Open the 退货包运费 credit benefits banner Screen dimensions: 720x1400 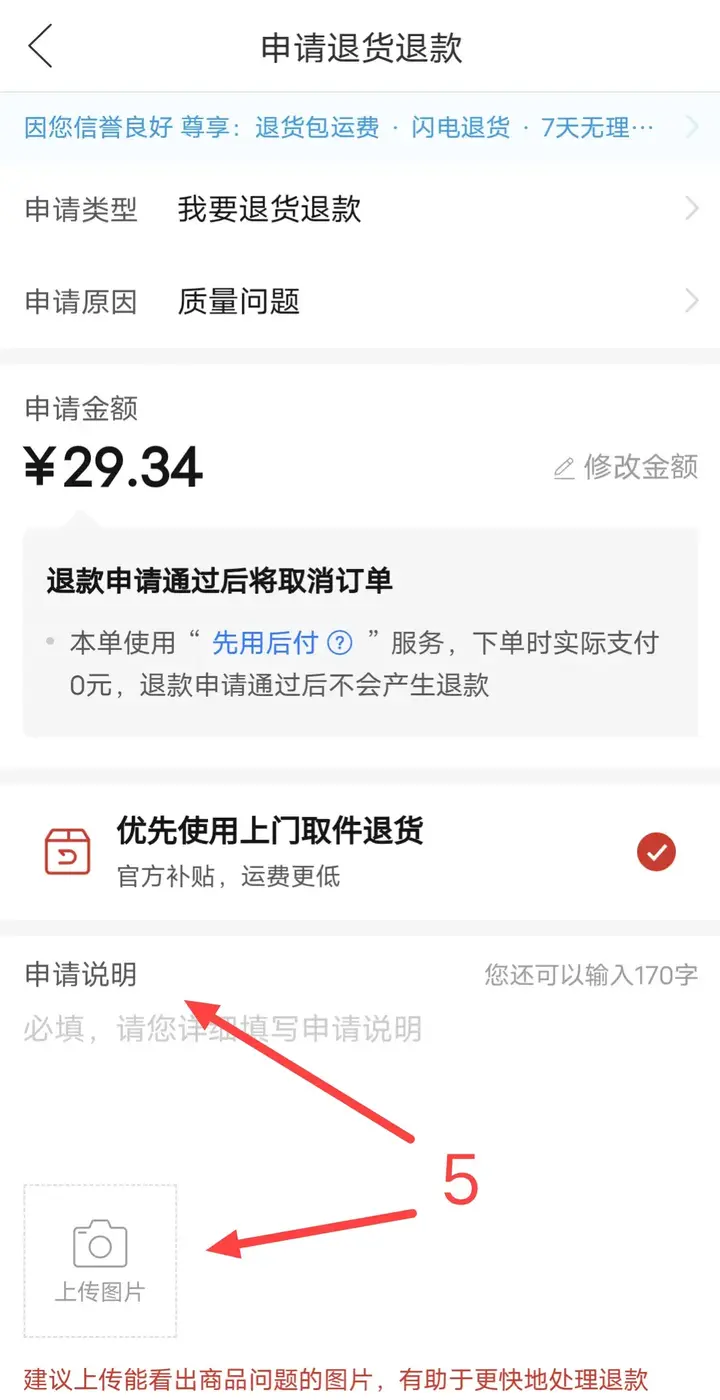[360, 127]
